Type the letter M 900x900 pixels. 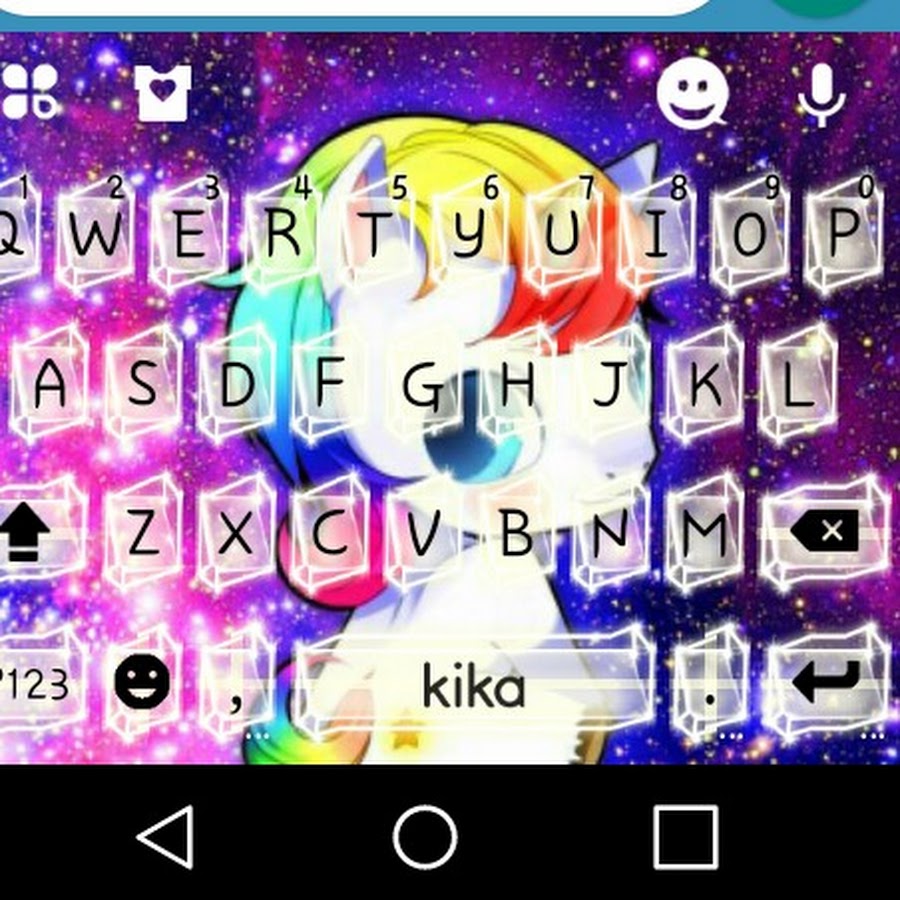703,535
